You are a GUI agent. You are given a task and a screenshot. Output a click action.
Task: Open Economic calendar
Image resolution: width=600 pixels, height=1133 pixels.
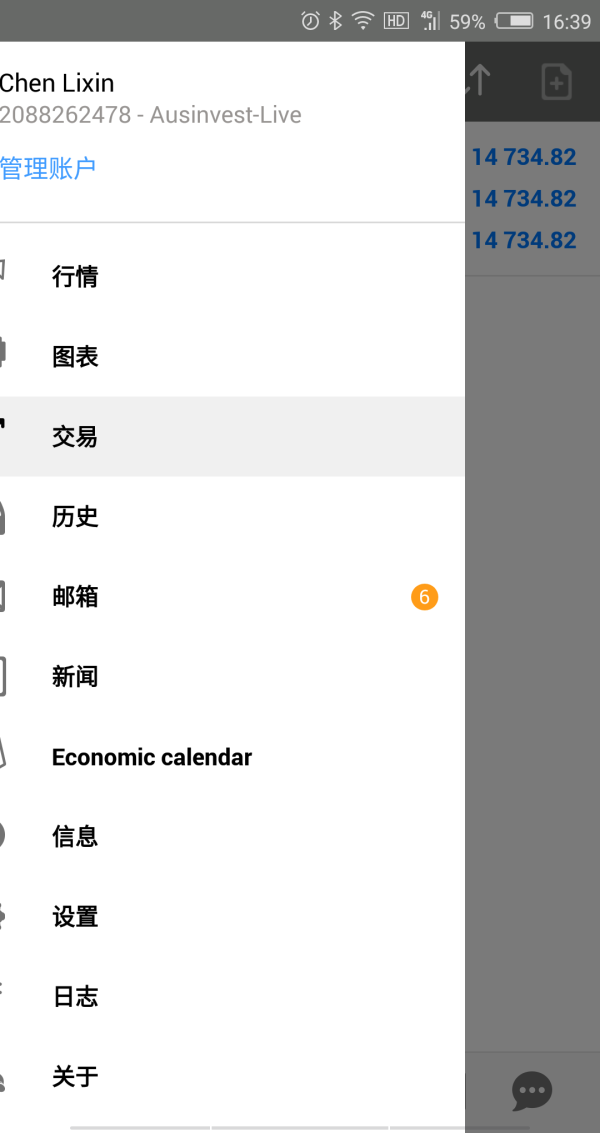pyautogui.click(x=152, y=757)
